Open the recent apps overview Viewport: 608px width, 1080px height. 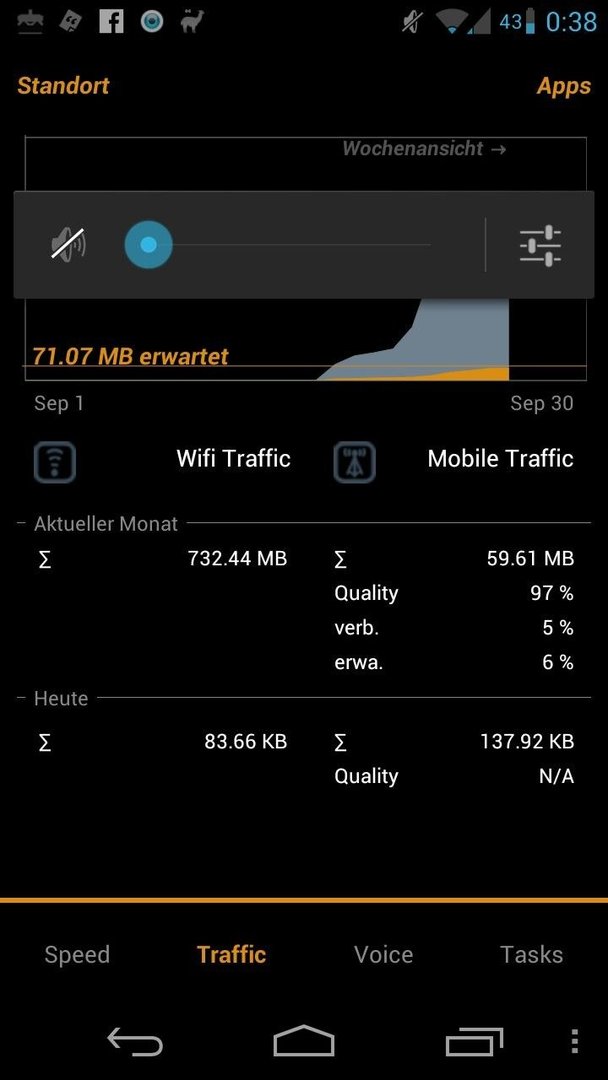tap(474, 1041)
